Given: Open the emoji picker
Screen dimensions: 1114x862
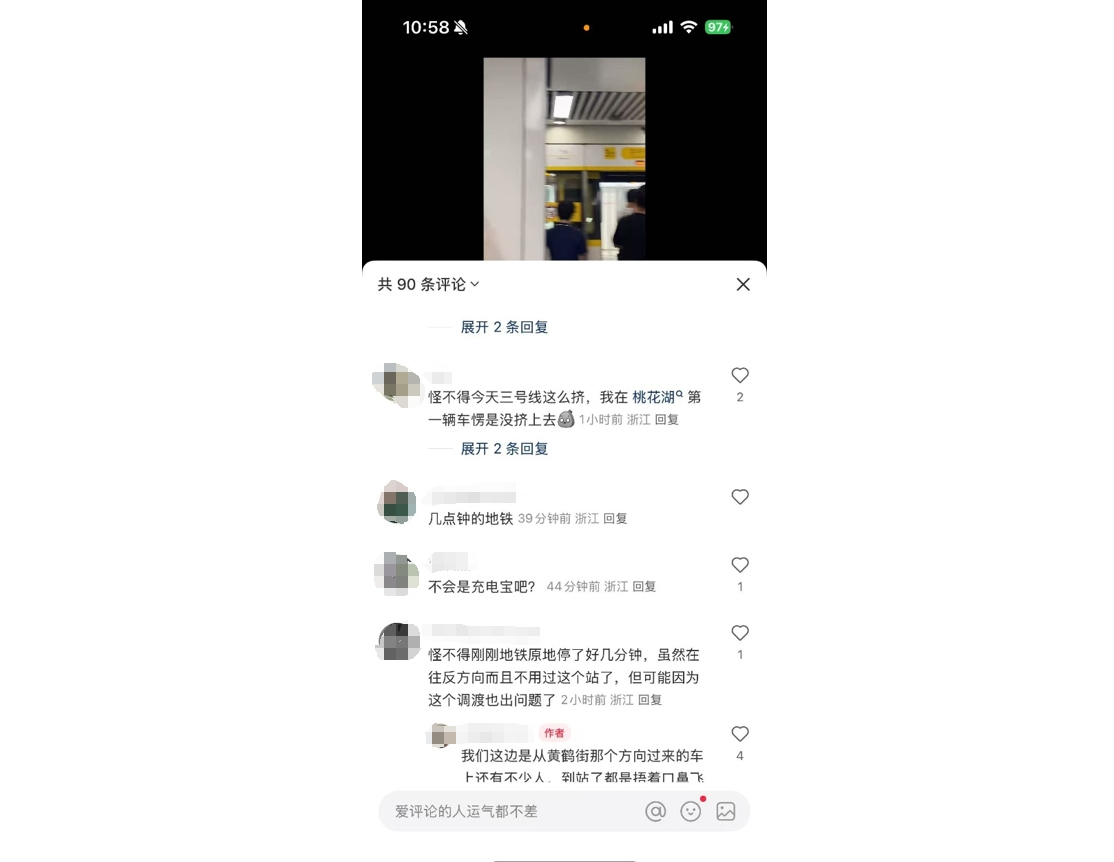Looking at the screenshot, I should click(691, 812).
